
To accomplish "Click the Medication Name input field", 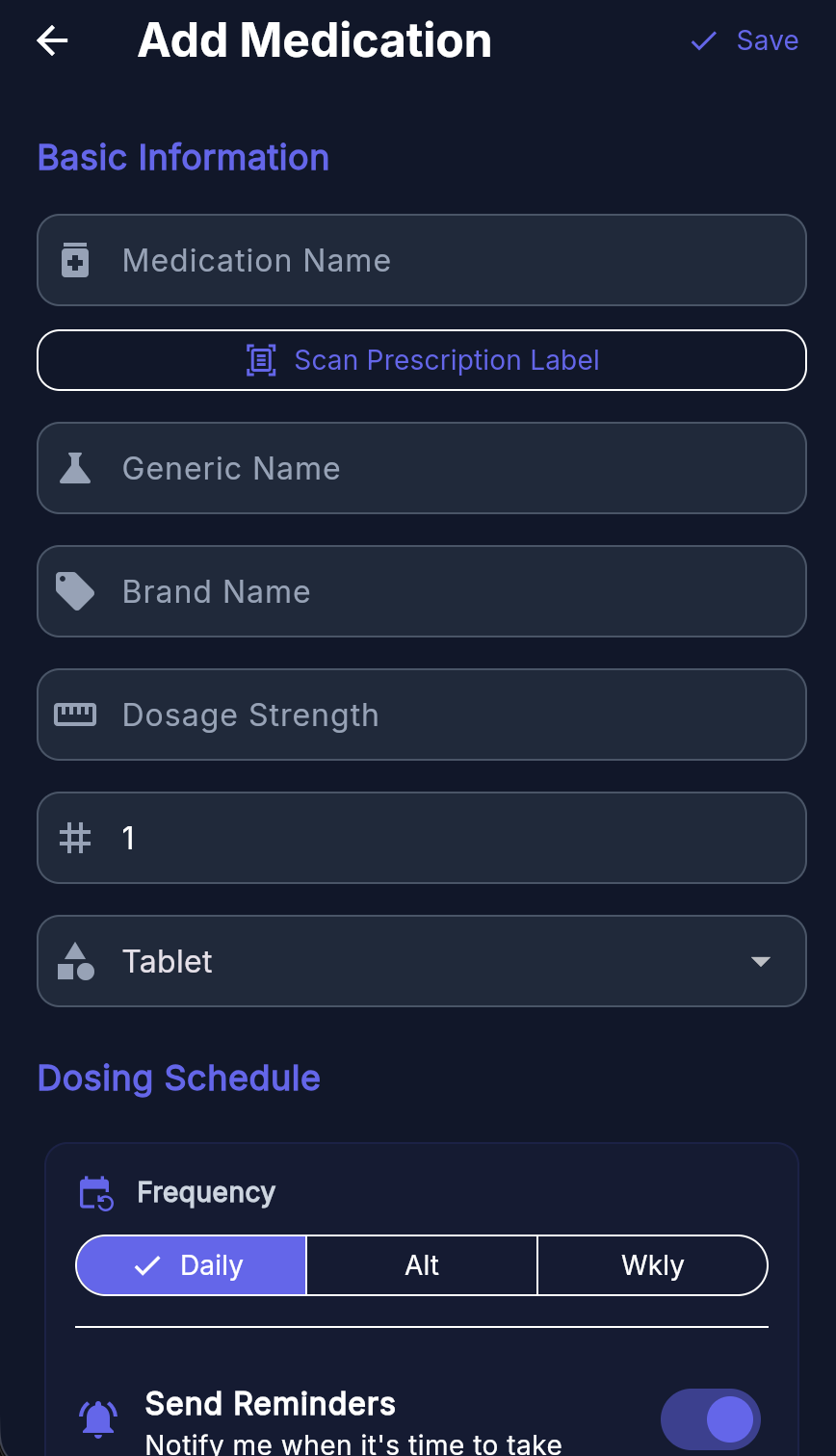I will pyautogui.click(x=421, y=260).
